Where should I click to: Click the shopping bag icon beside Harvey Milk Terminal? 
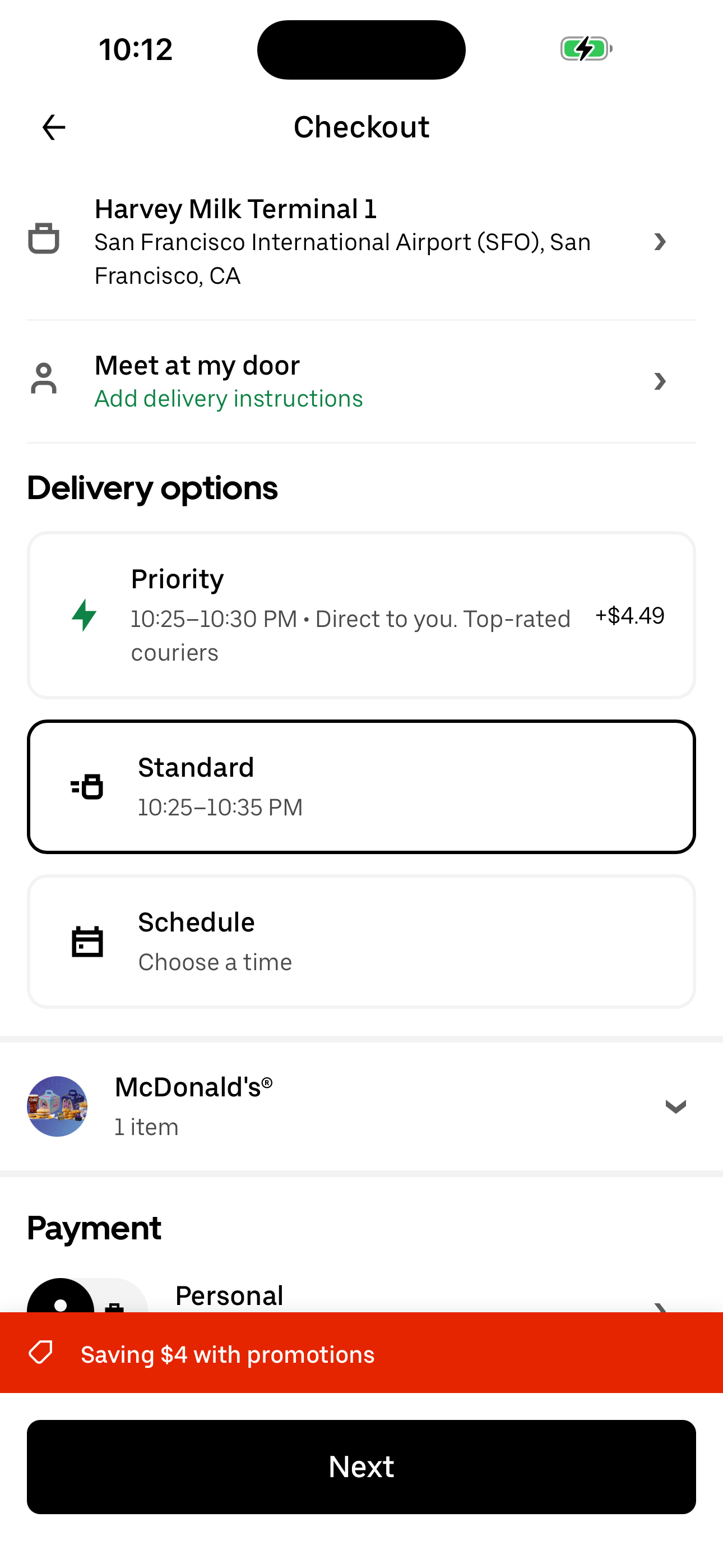pos(44,240)
